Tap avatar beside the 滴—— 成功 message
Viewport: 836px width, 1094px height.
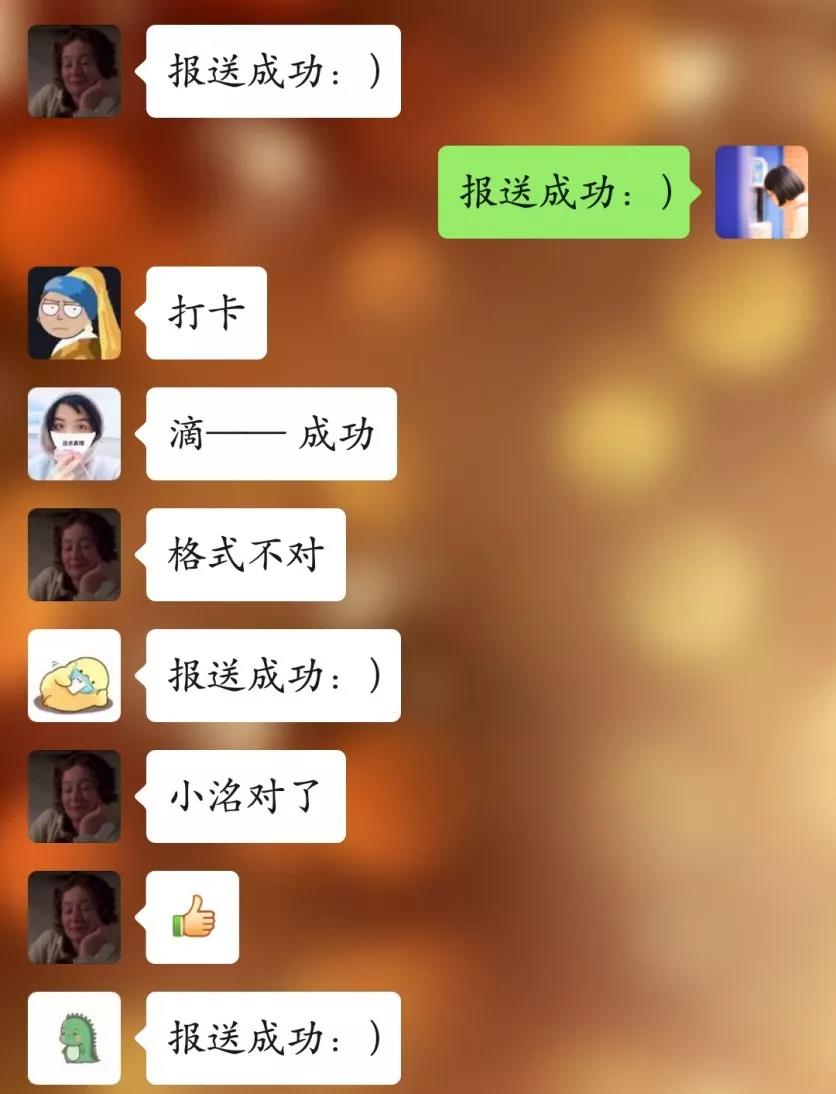point(74,434)
